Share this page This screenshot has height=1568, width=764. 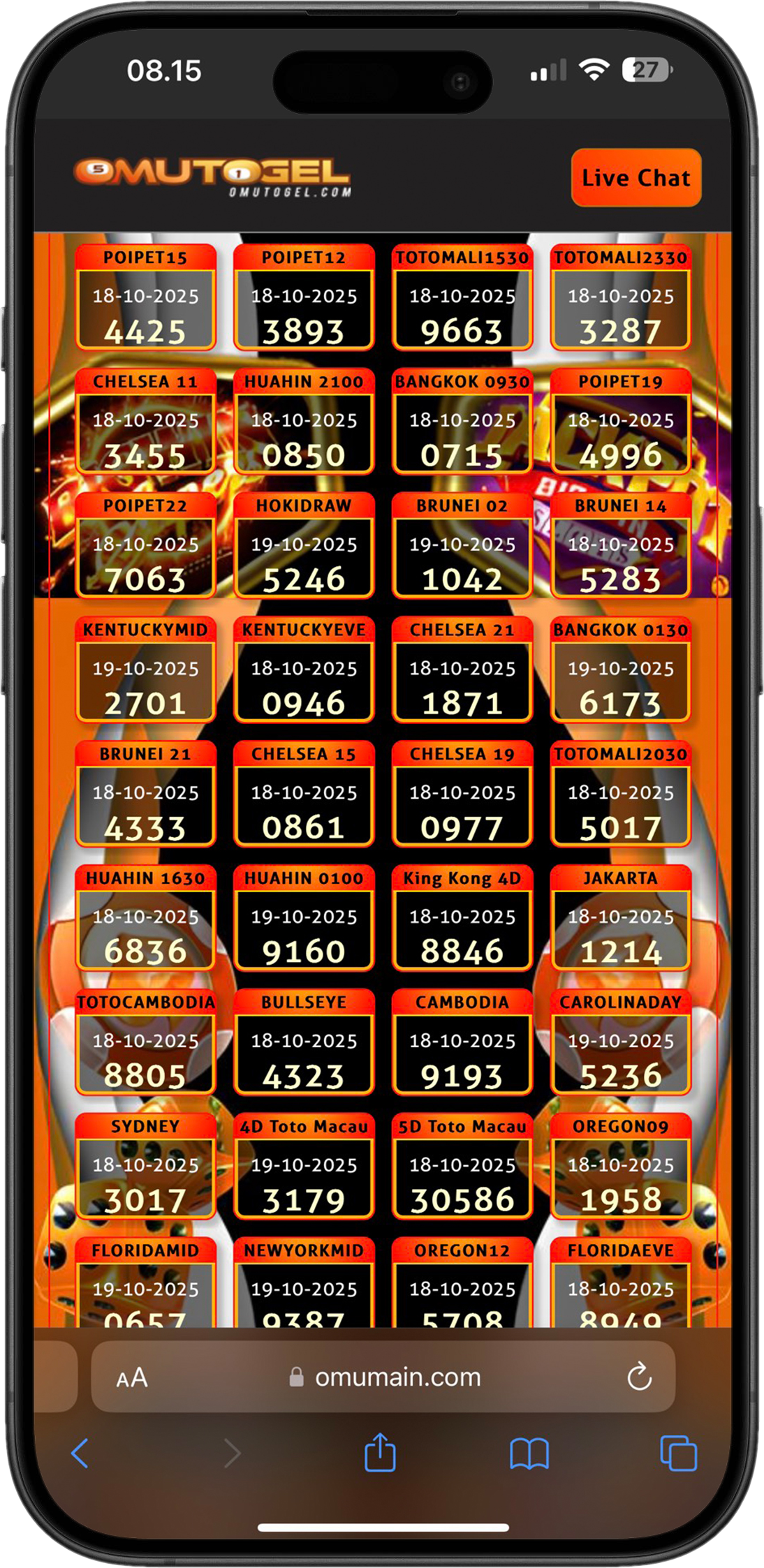(381, 1452)
